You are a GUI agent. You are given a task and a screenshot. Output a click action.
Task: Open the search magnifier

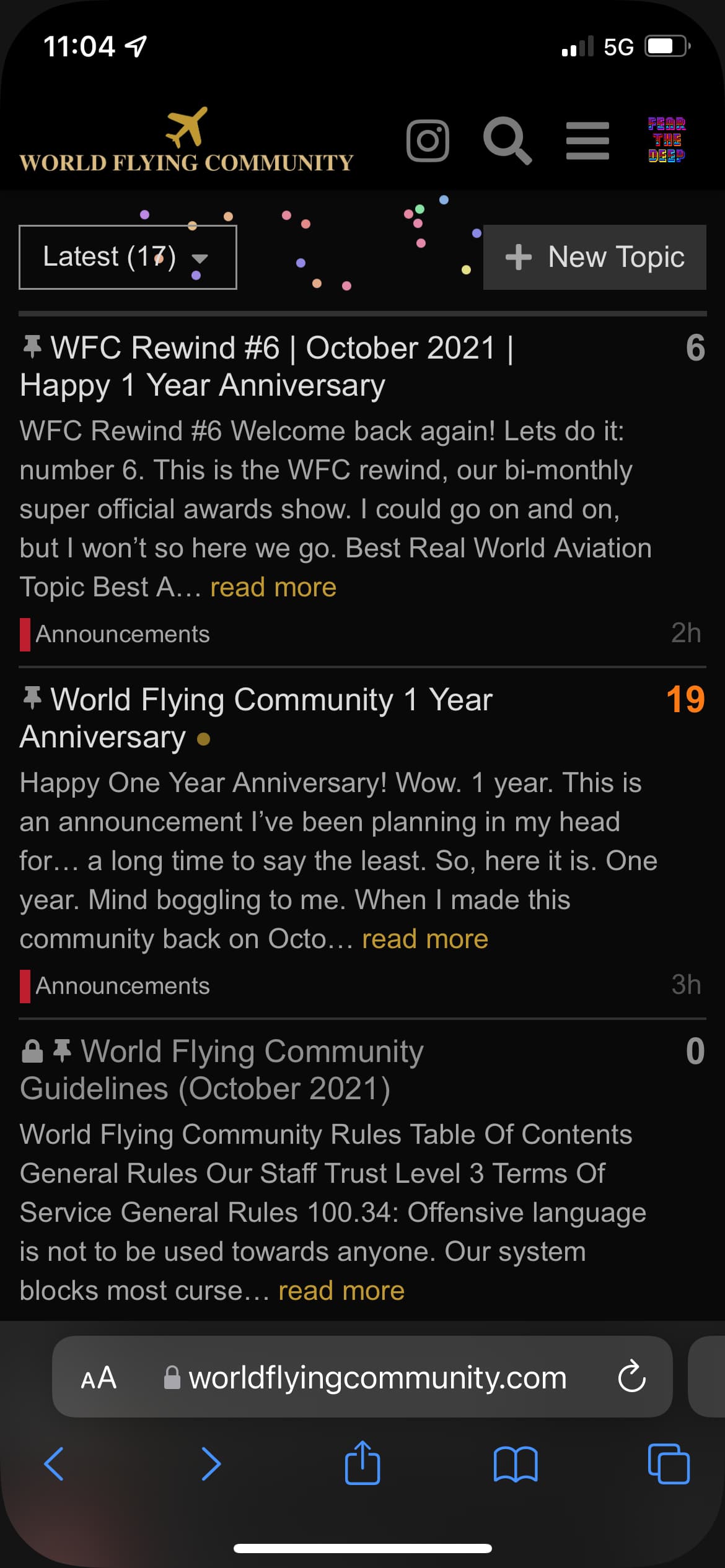(x=507, y=141)
